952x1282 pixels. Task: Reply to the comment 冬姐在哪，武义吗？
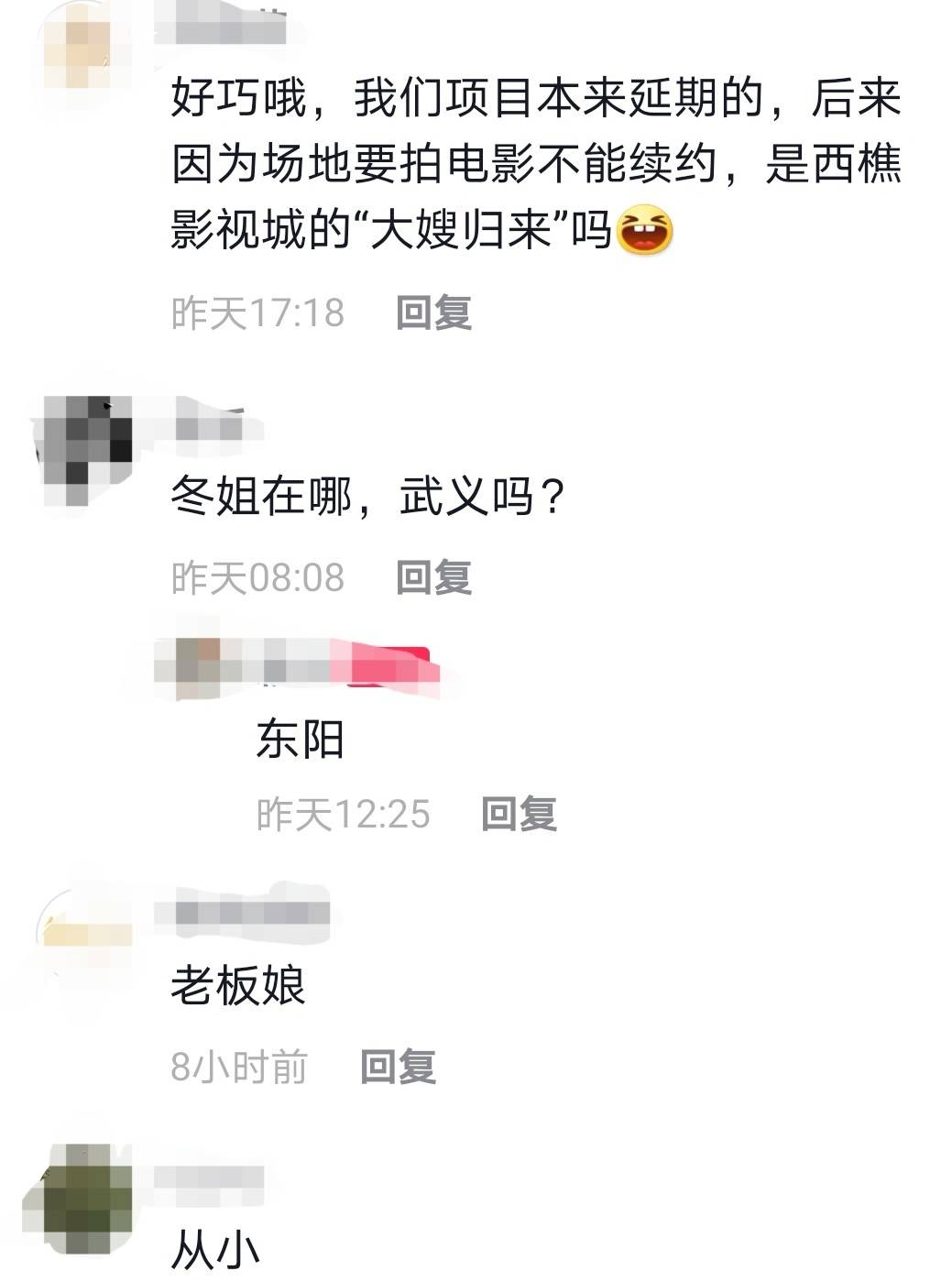[433, 577]
